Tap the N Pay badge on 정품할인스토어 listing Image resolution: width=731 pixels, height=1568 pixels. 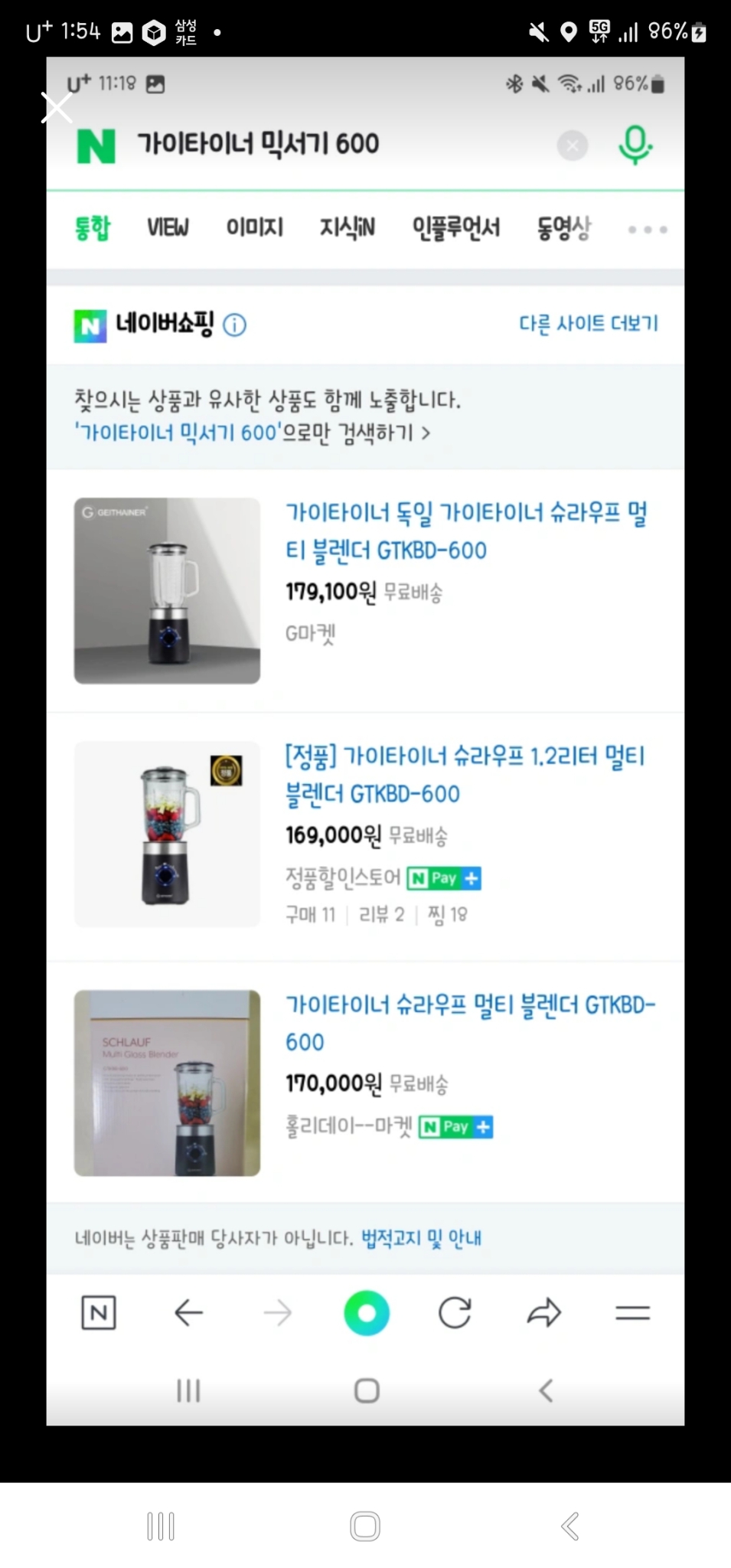(x=443, y=878)
